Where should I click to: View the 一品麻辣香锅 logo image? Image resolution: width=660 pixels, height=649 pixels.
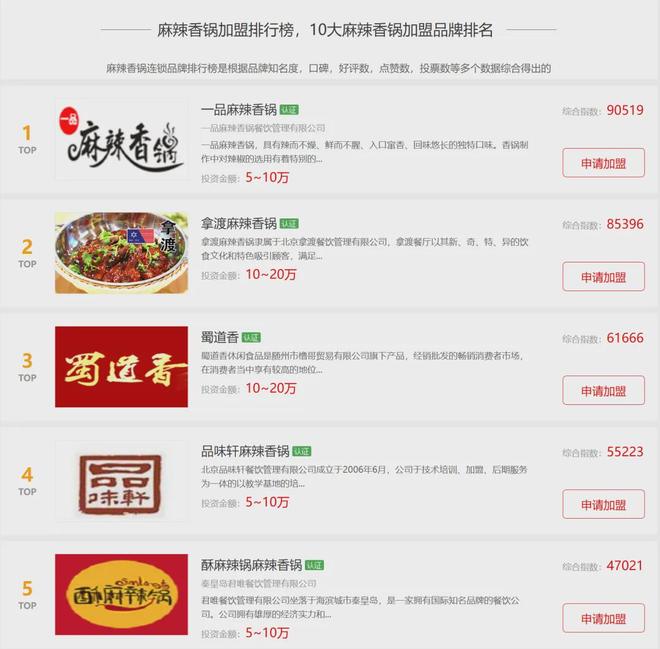point(121,139)
